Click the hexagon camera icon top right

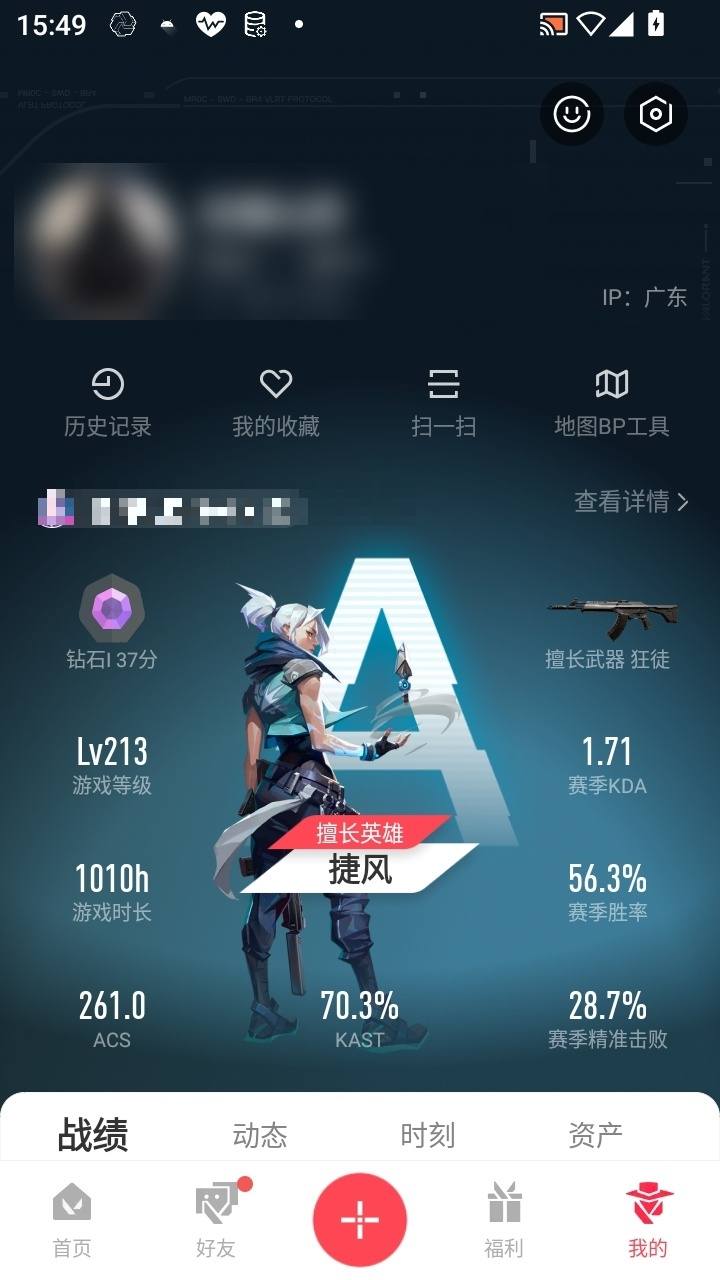coord(655,115)
